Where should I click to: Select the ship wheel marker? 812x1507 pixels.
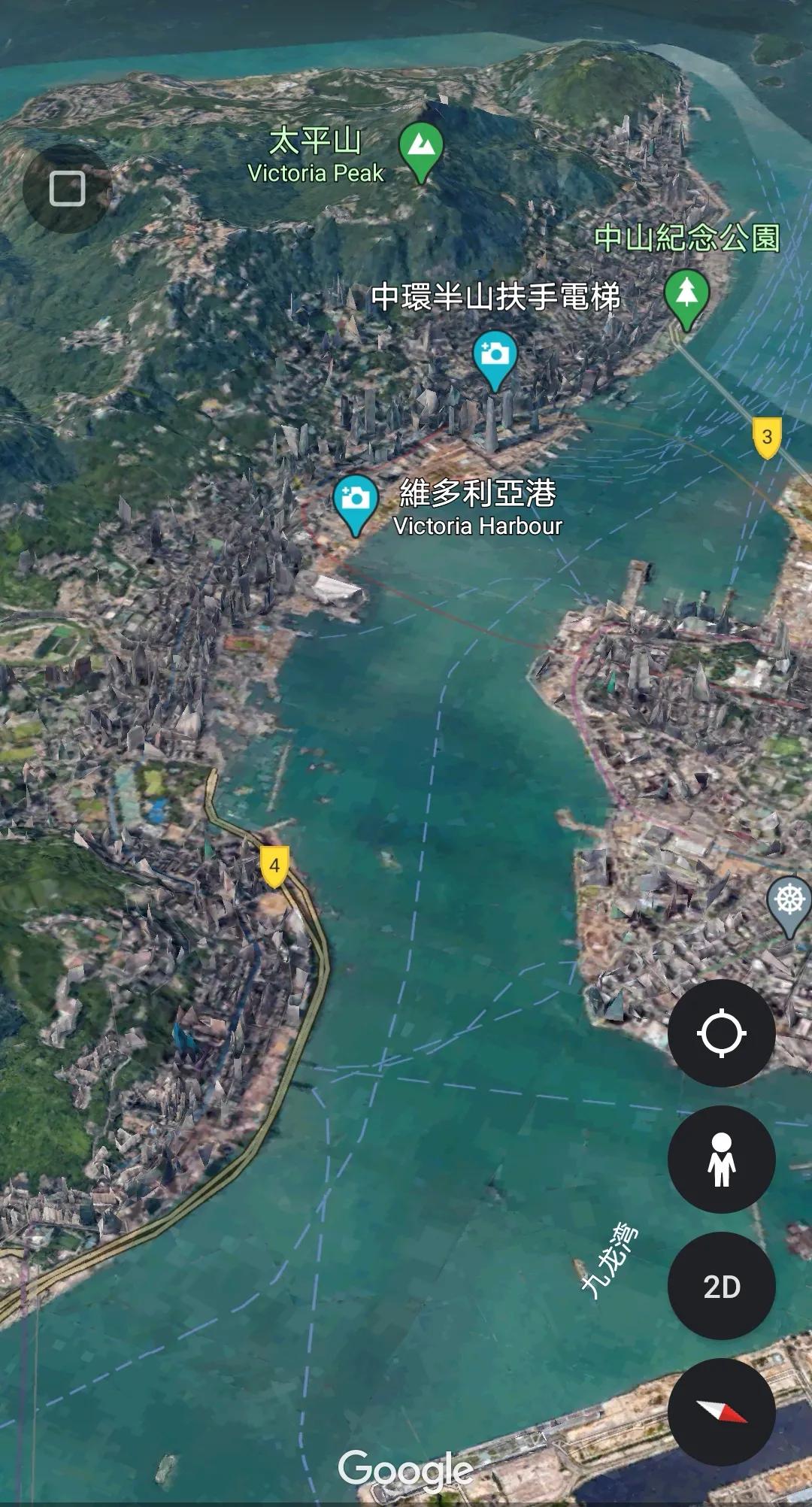789,900
